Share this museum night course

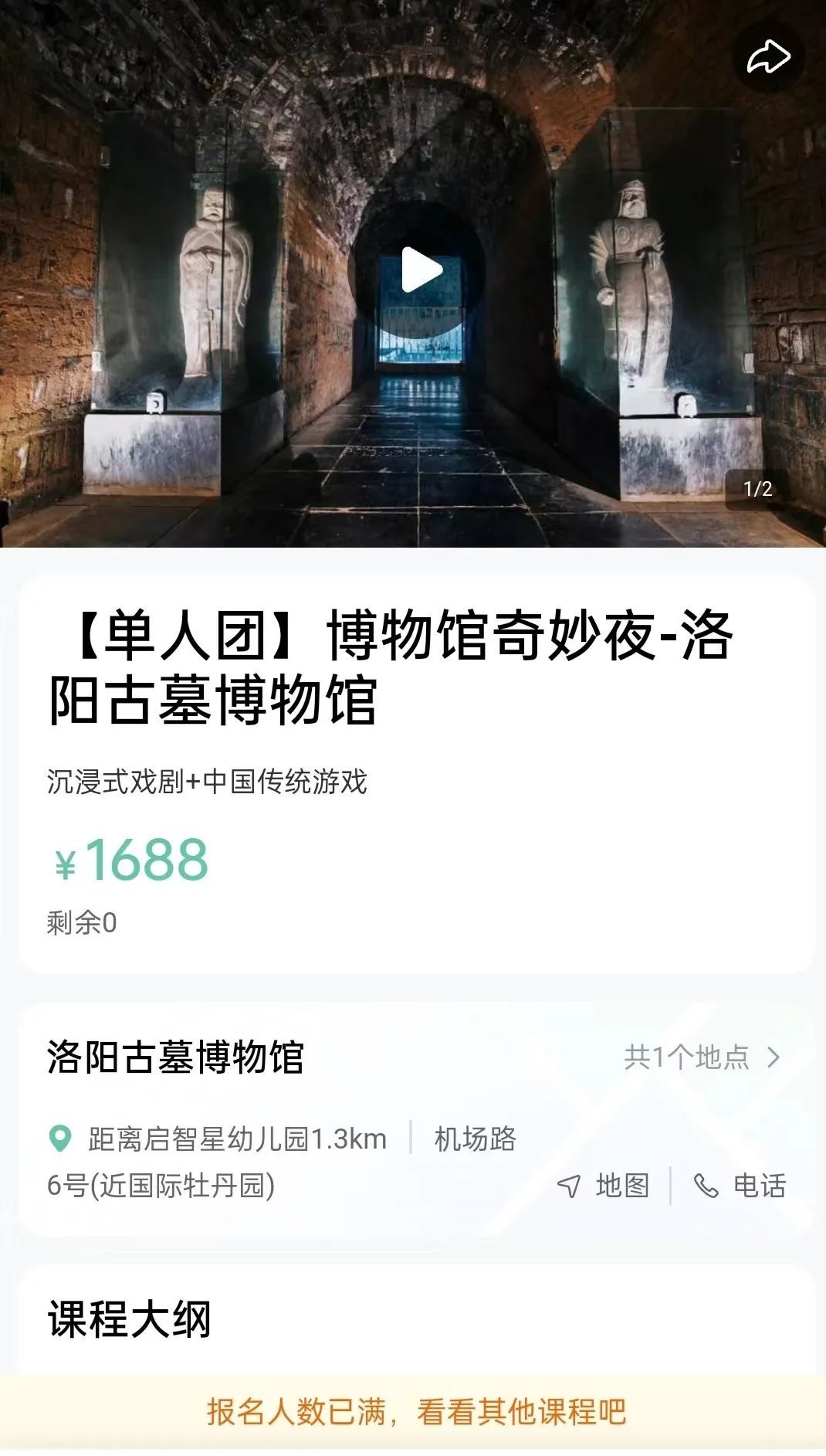tap(768, 58)
